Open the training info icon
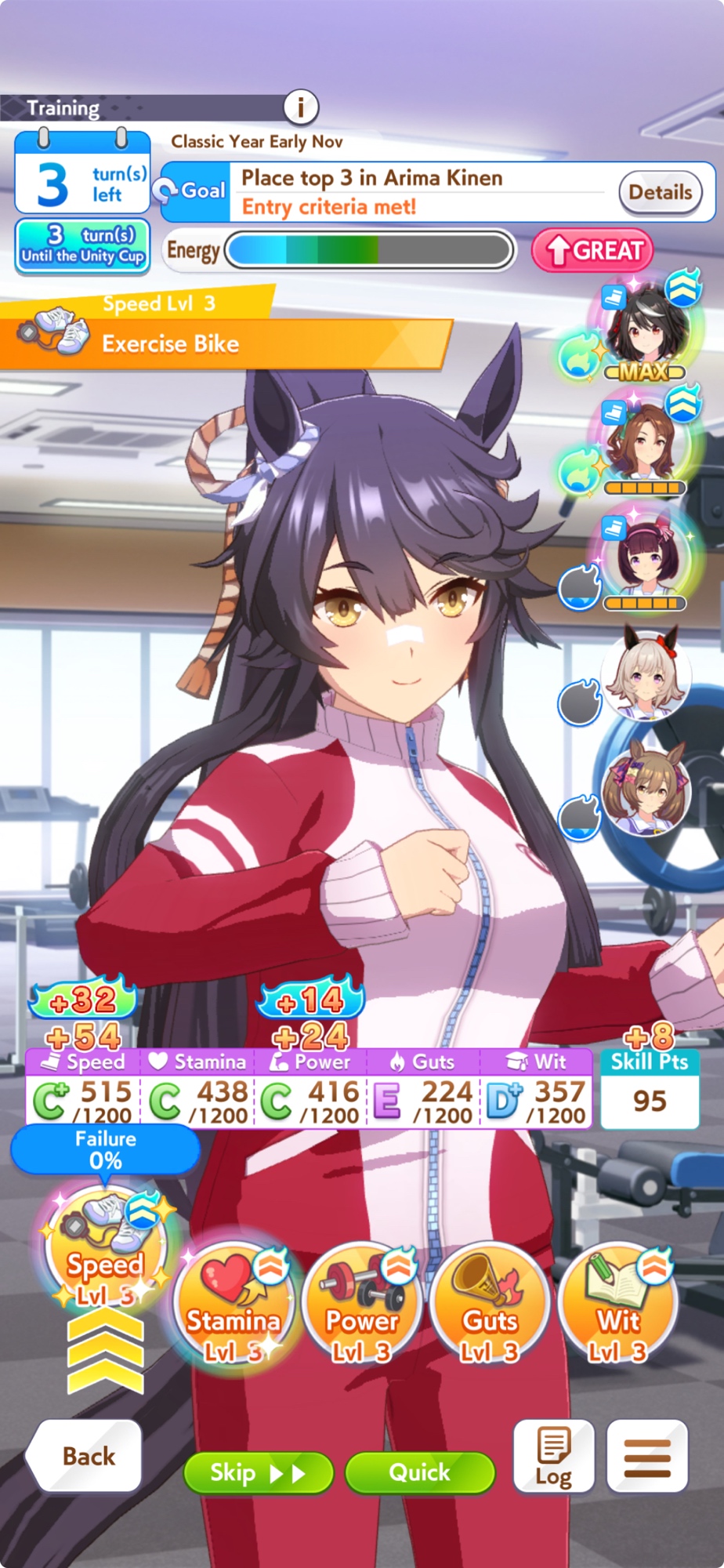 (301, 105)
